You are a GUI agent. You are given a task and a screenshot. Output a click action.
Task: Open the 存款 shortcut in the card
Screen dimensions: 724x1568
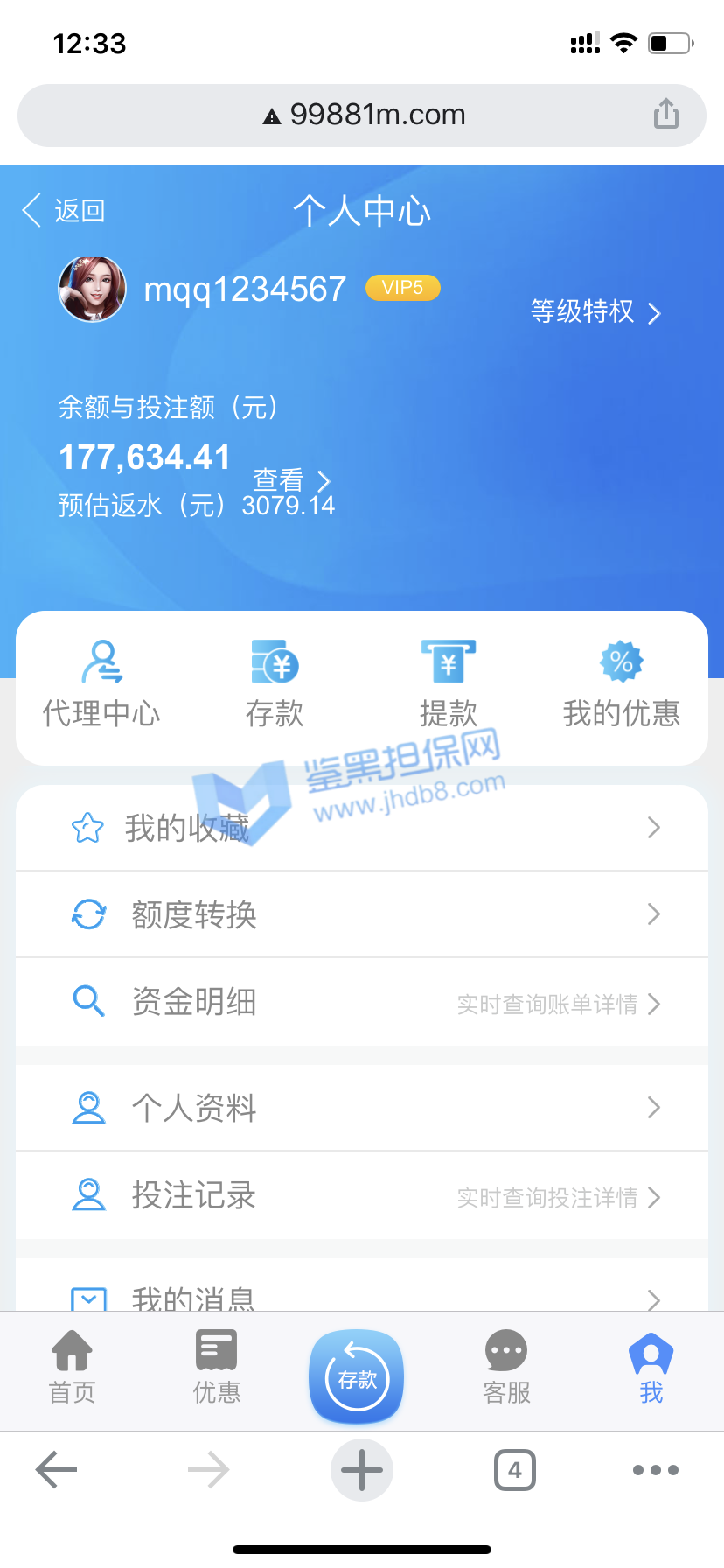click(x=275, y=685)
